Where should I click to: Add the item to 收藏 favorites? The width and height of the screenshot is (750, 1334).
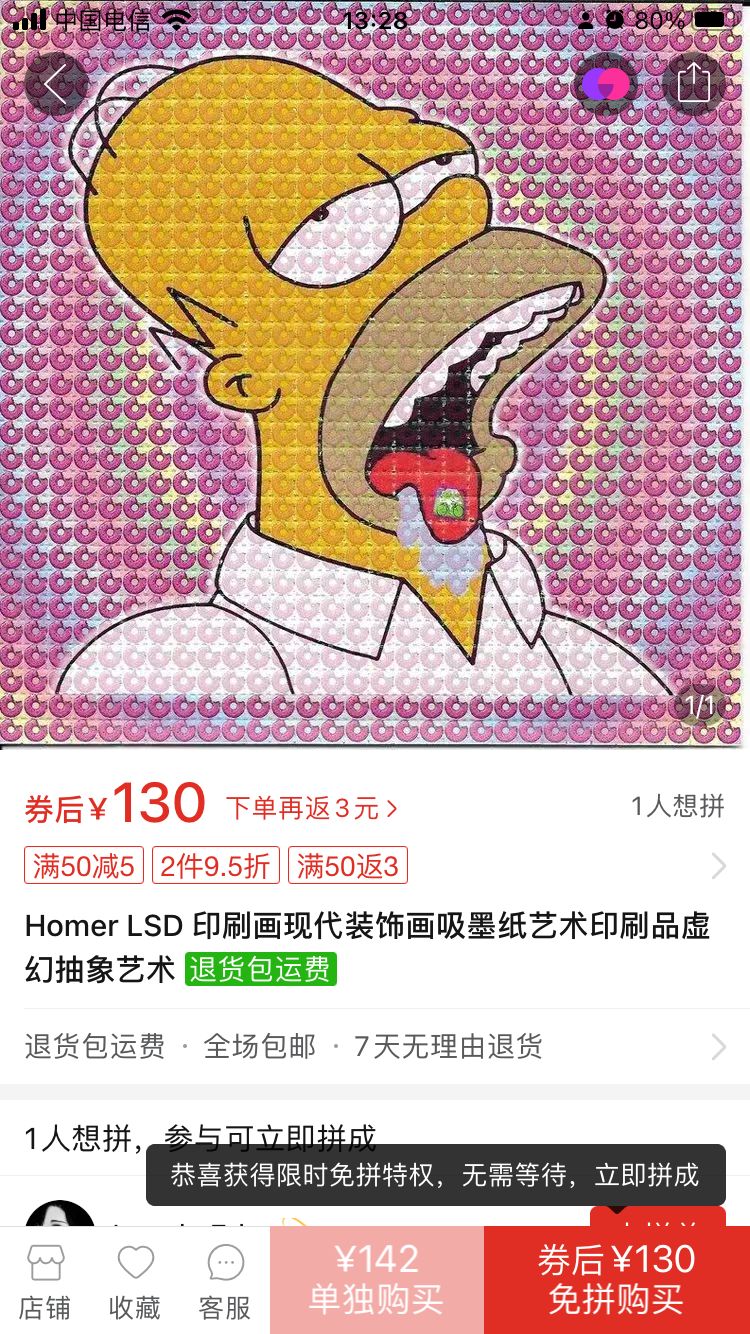click(135, 1282)
